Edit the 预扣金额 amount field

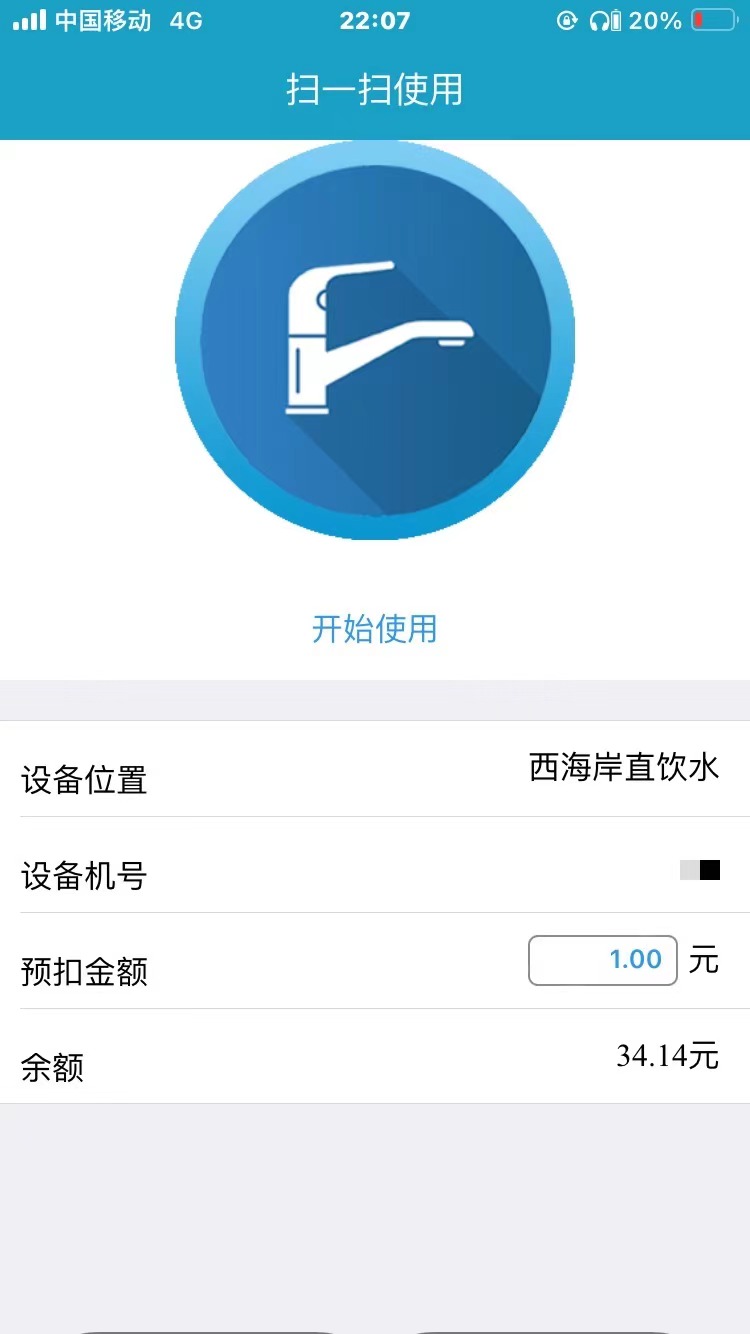click(603, 961)
